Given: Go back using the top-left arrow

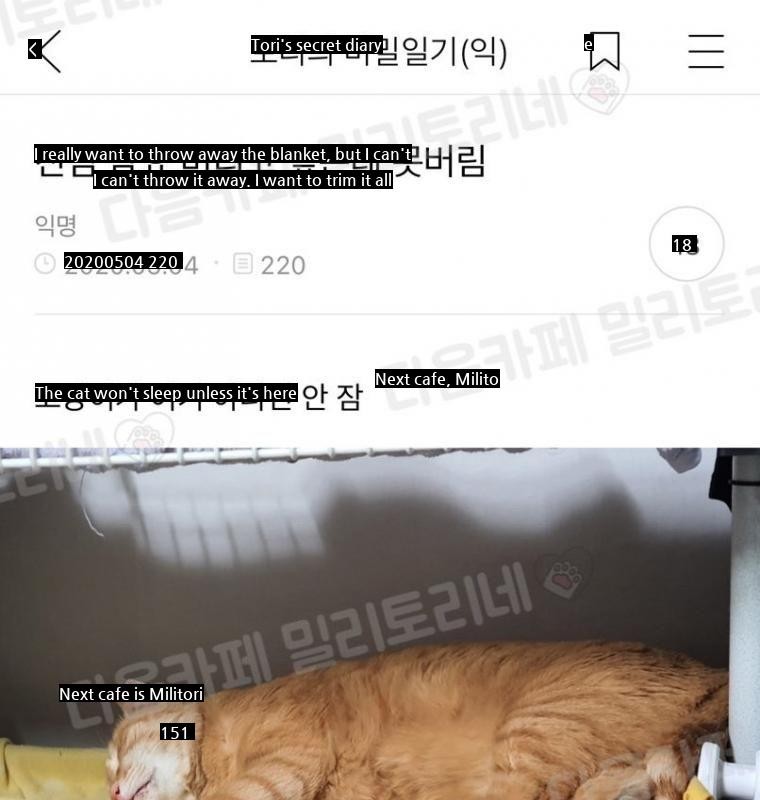Looking at the screenshot, I should click(x=46, y=50).
